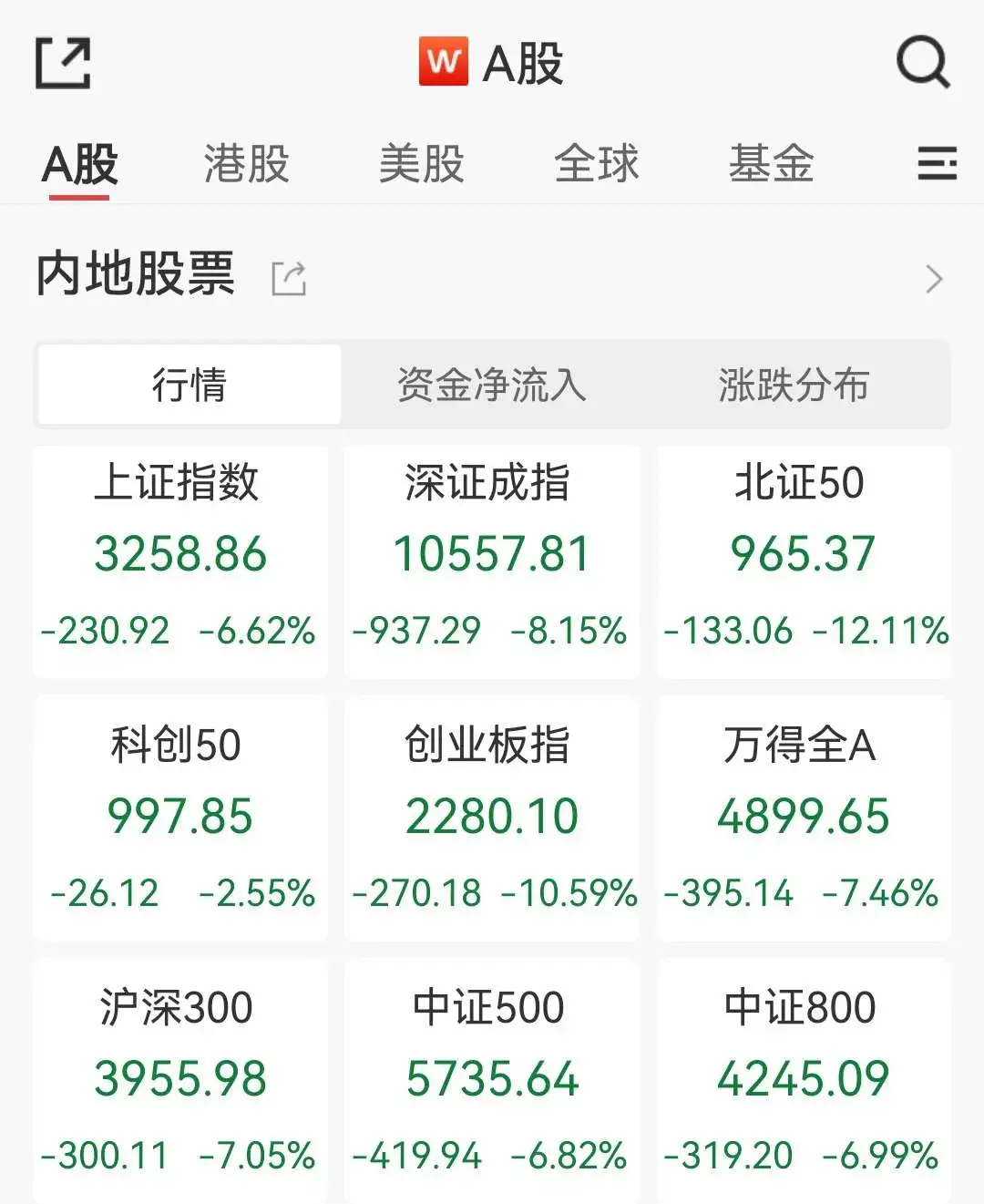View the 沪深300 index card
The image size is (984, 1204).
pyautogui.click(x=179, y=1080)
